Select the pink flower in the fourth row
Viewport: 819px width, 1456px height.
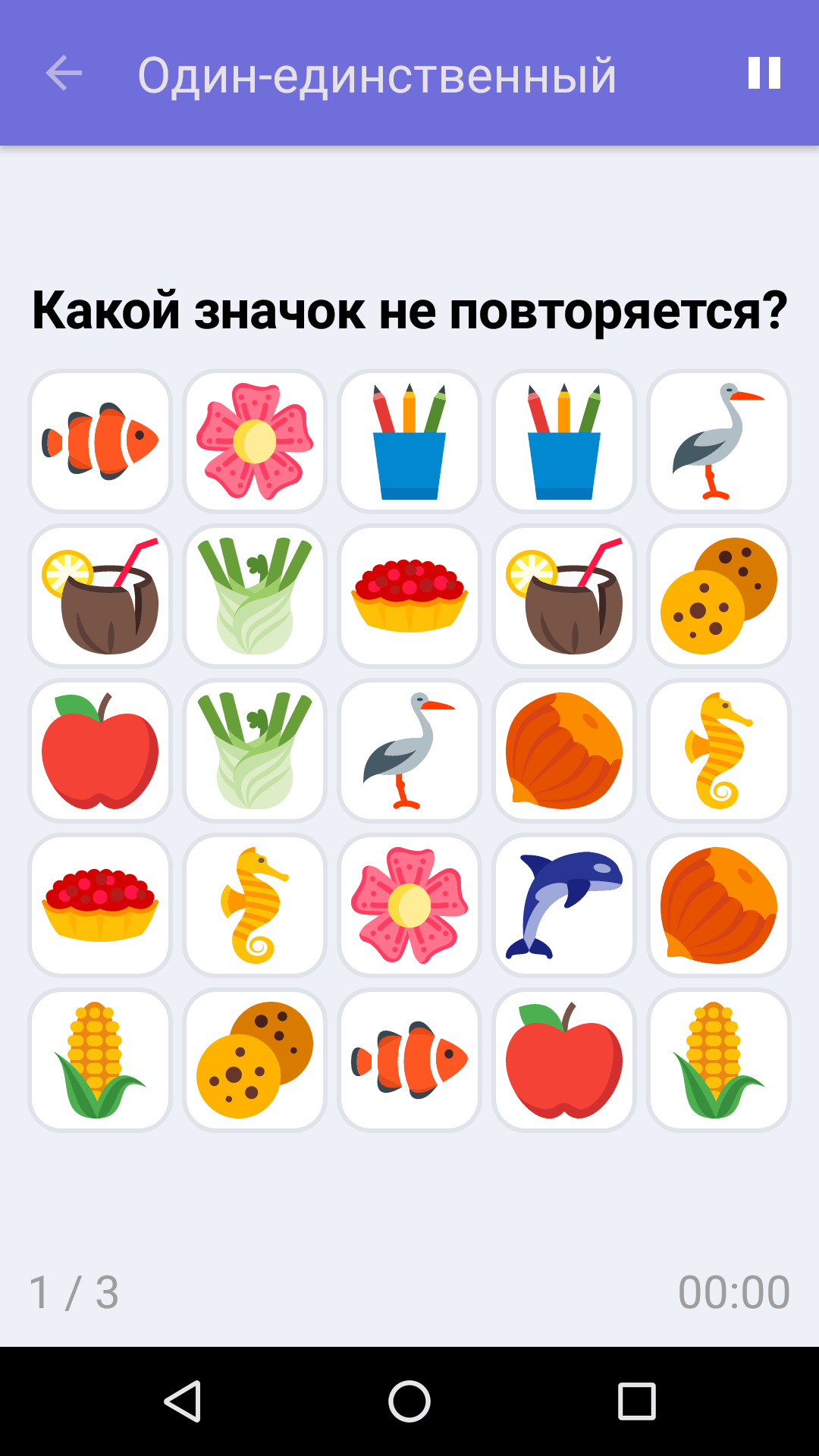coord(409,905)
